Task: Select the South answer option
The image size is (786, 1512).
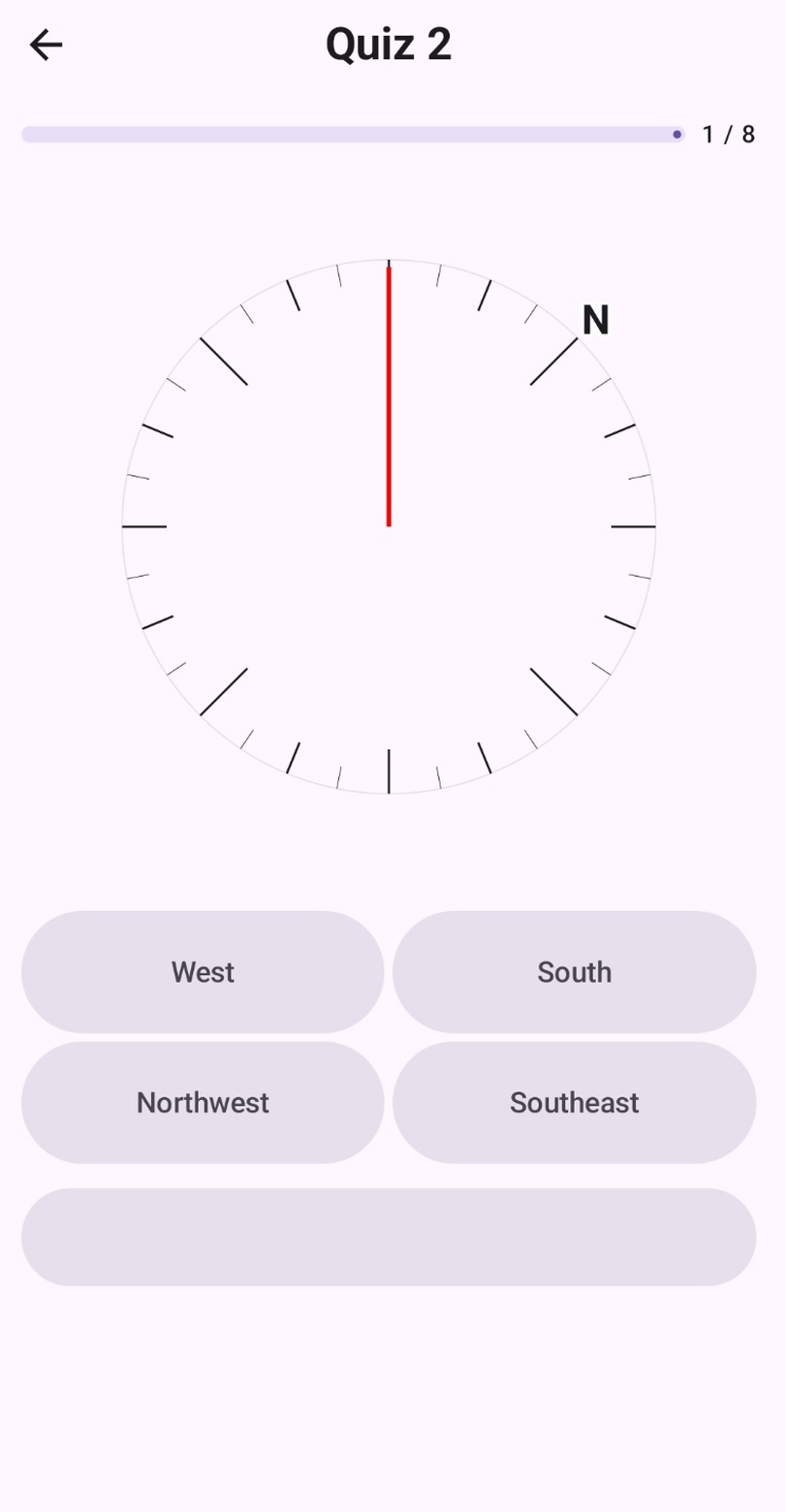Action: pyautogui.click(x=574, y=972)
